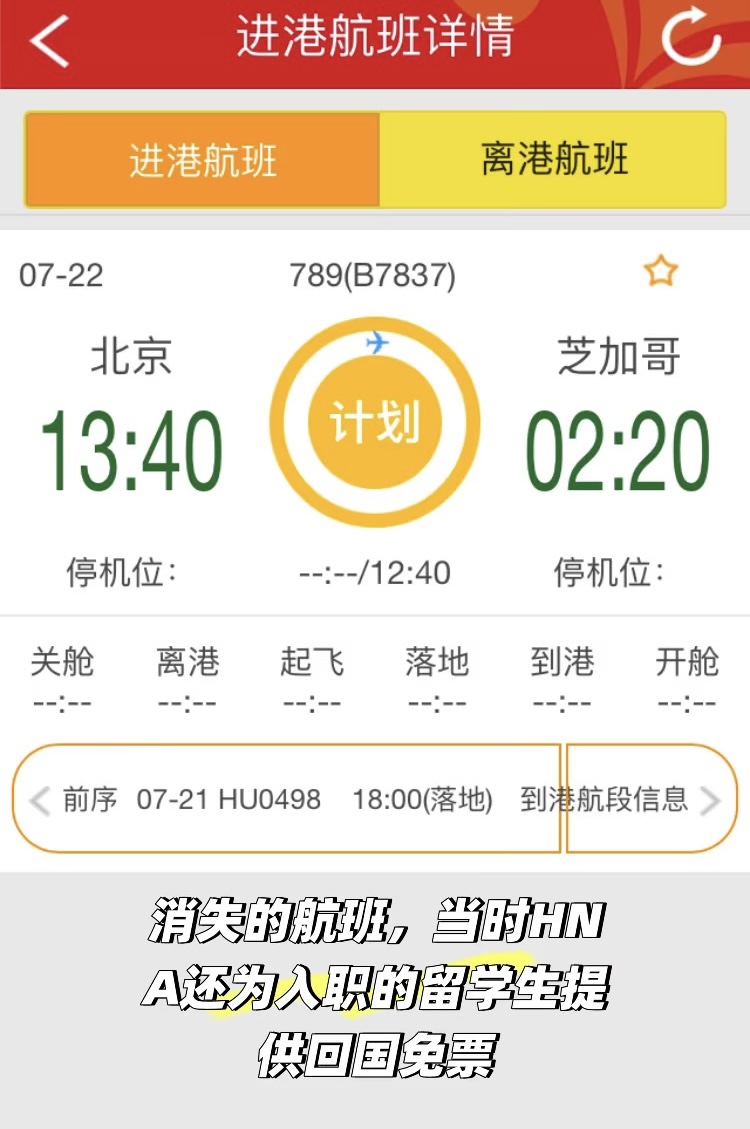Refresh the flight details
This screenshot has width=750, height=1129.
(691, 41)
